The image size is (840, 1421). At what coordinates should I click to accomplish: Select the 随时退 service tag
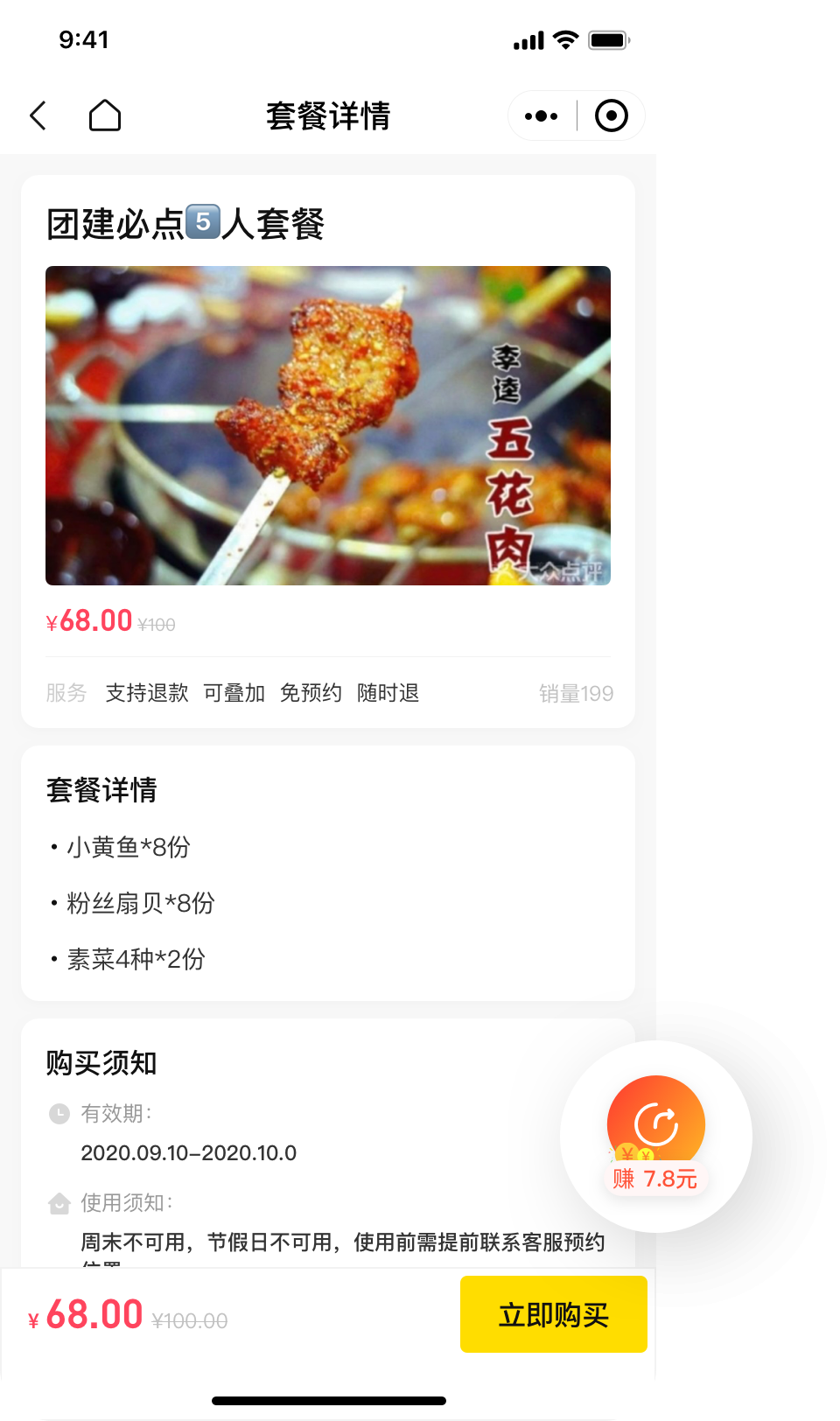[x=388, y=693]
